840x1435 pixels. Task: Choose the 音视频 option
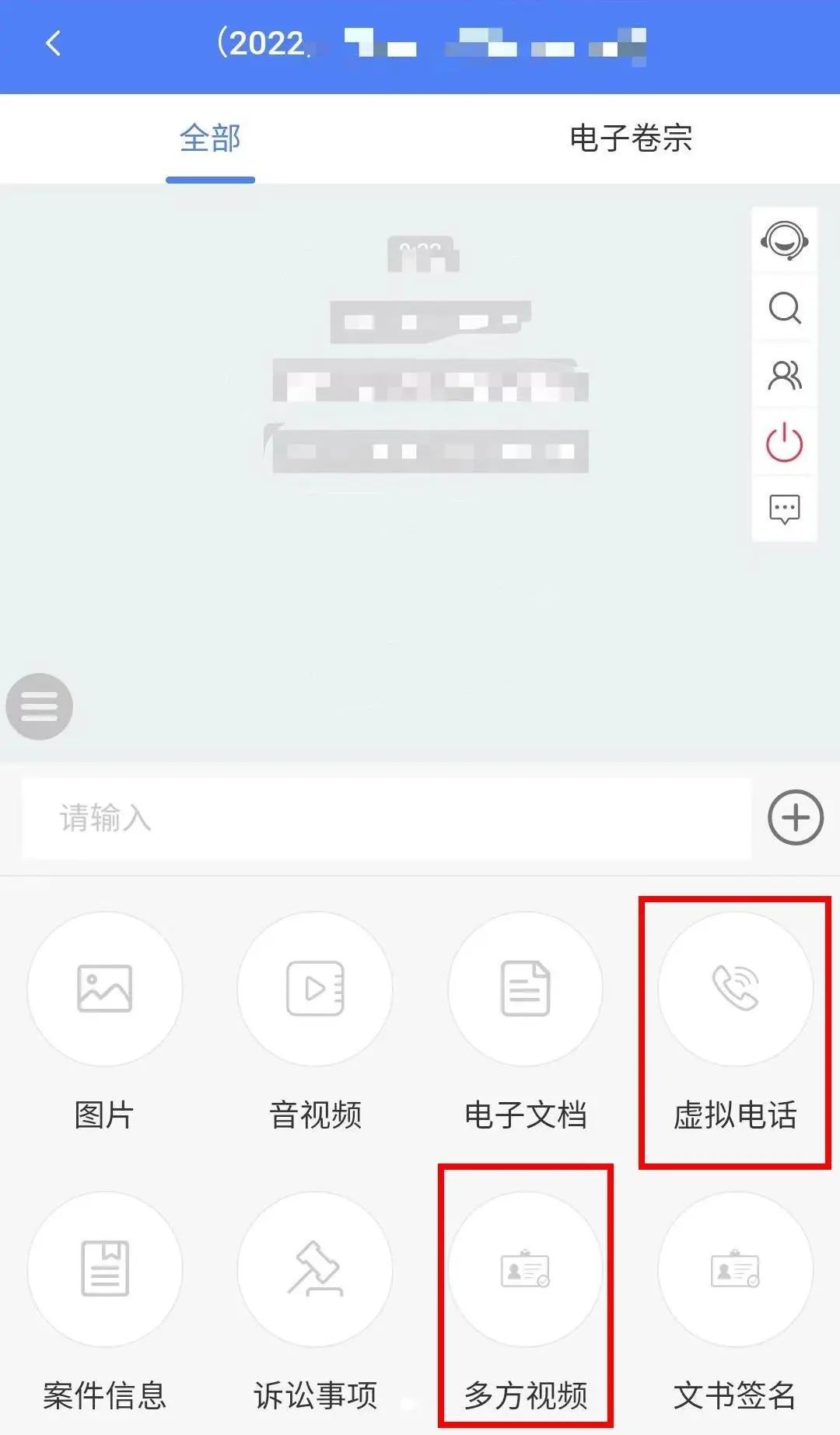click(315, 989)
